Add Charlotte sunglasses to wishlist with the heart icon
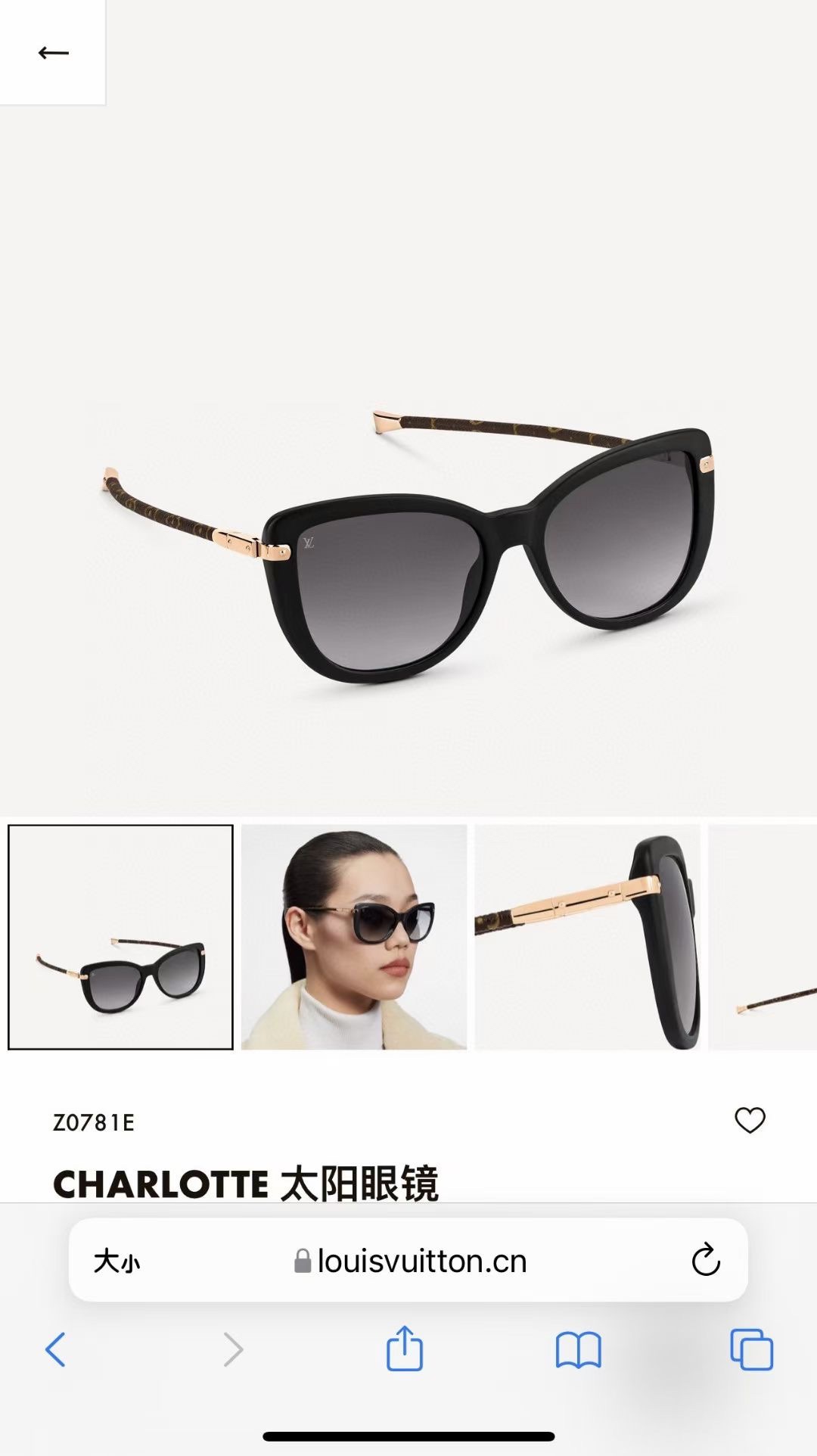 [x=750, y=1120]
